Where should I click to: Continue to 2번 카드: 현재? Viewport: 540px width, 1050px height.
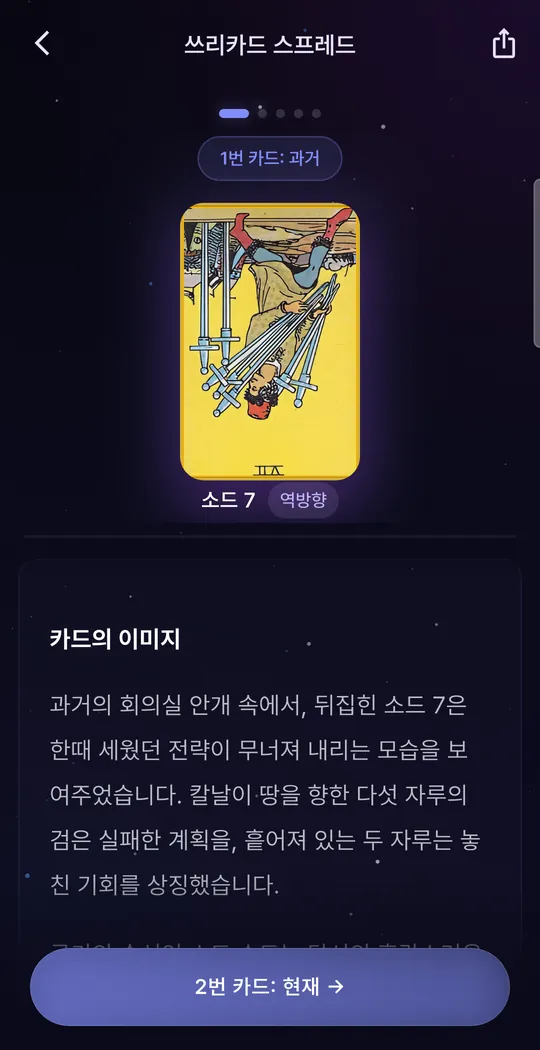(270, 986)
